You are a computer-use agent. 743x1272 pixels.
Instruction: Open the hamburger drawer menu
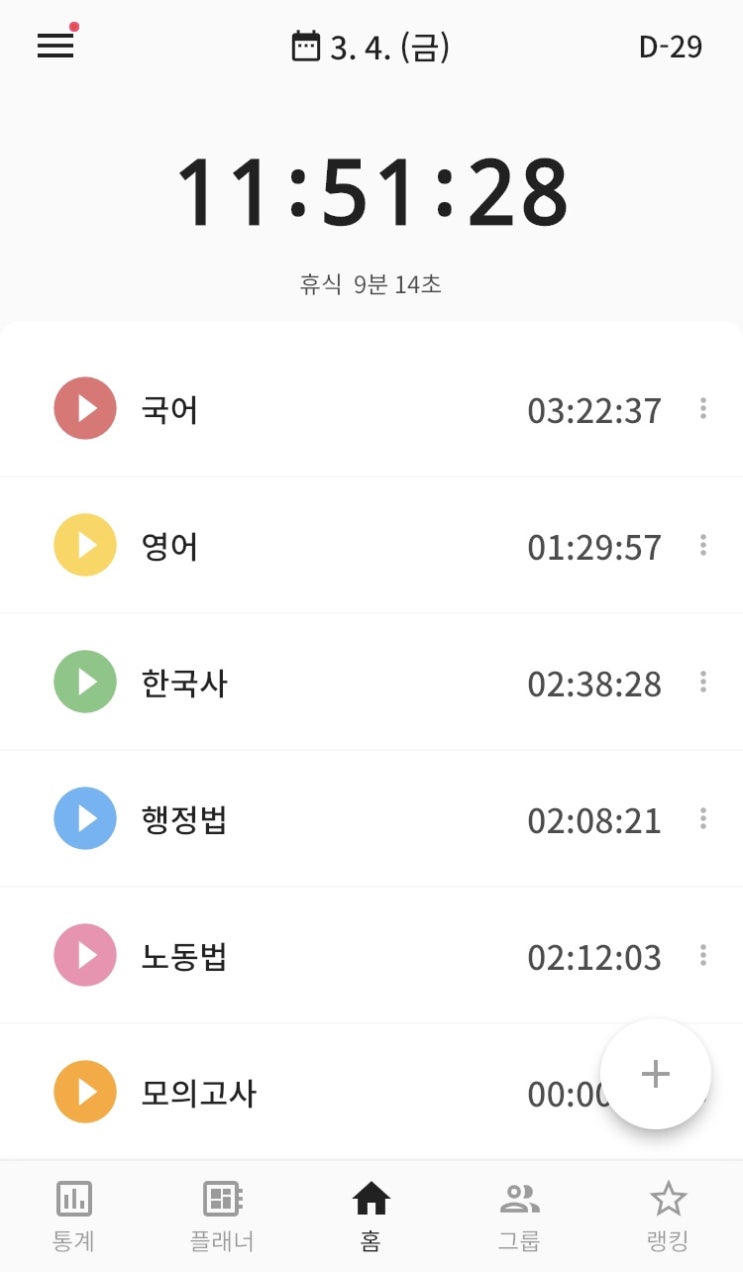[x=56, y=46]
